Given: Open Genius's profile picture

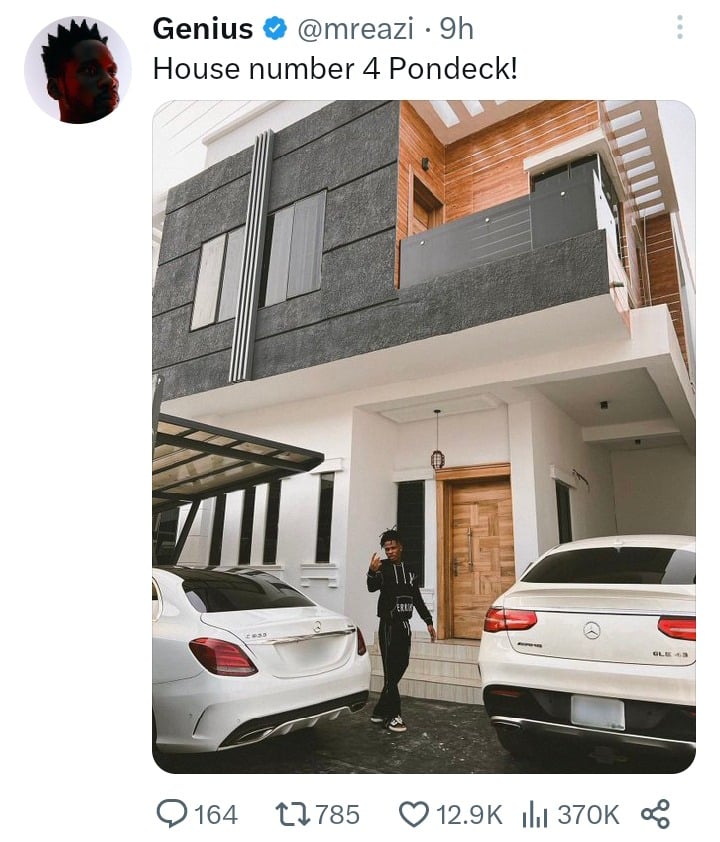Looking at the screenshot, I should tap(78, 70).
